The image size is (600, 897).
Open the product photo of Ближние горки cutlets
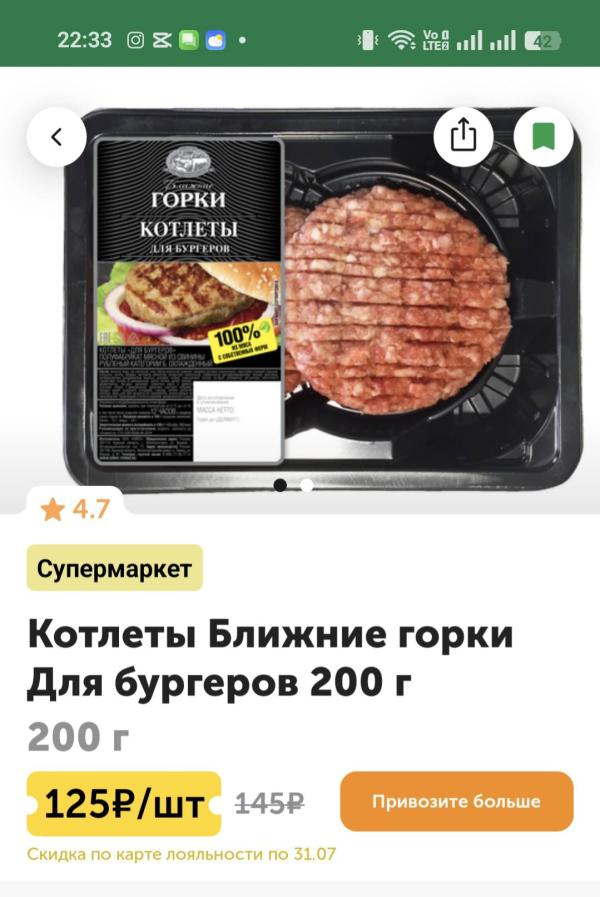point(322,296)
